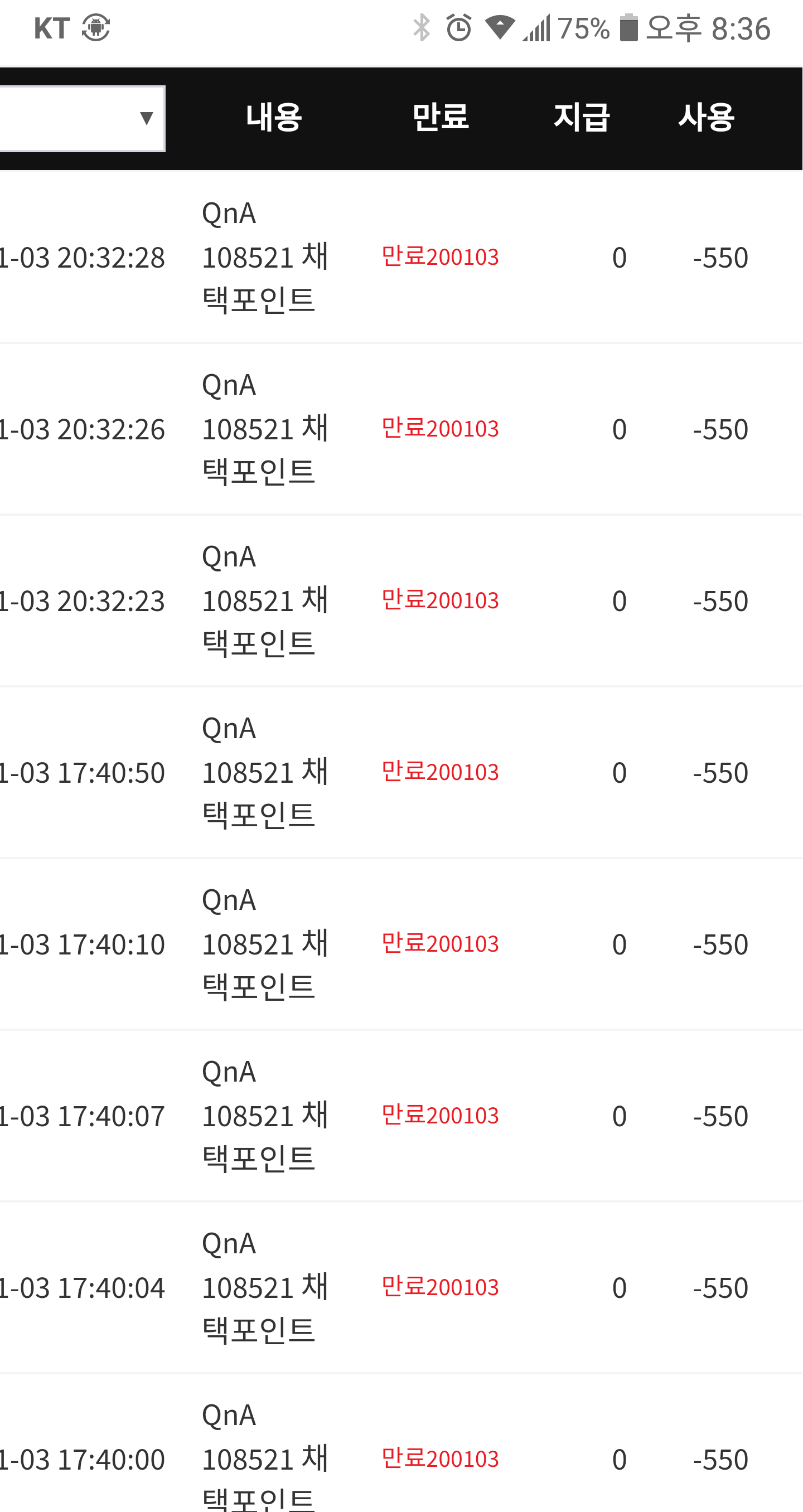
Task: Open the dropdown in the table header
Action: tap(82, 119)
